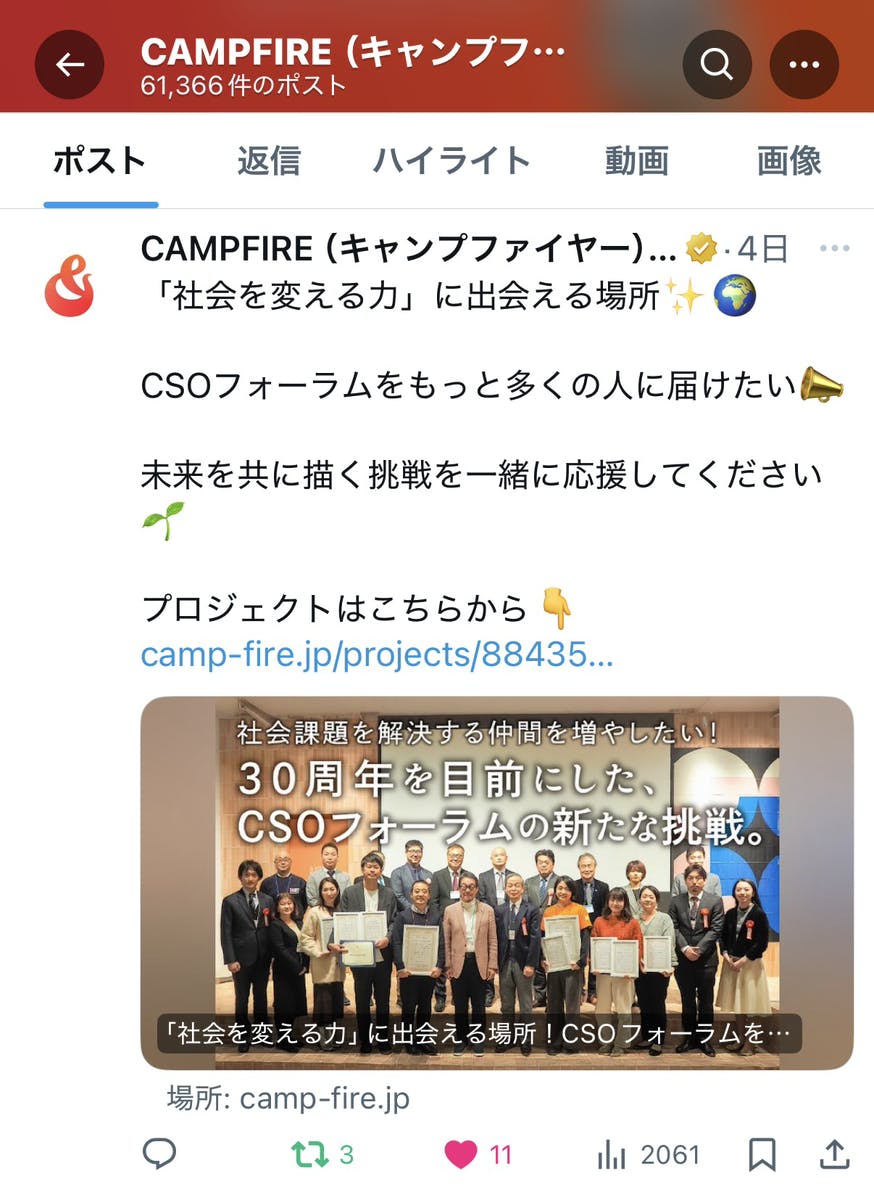This screenshot has height=1200, width=874.
Task: Switch to the 動画 tab
Action: [636, 160]
